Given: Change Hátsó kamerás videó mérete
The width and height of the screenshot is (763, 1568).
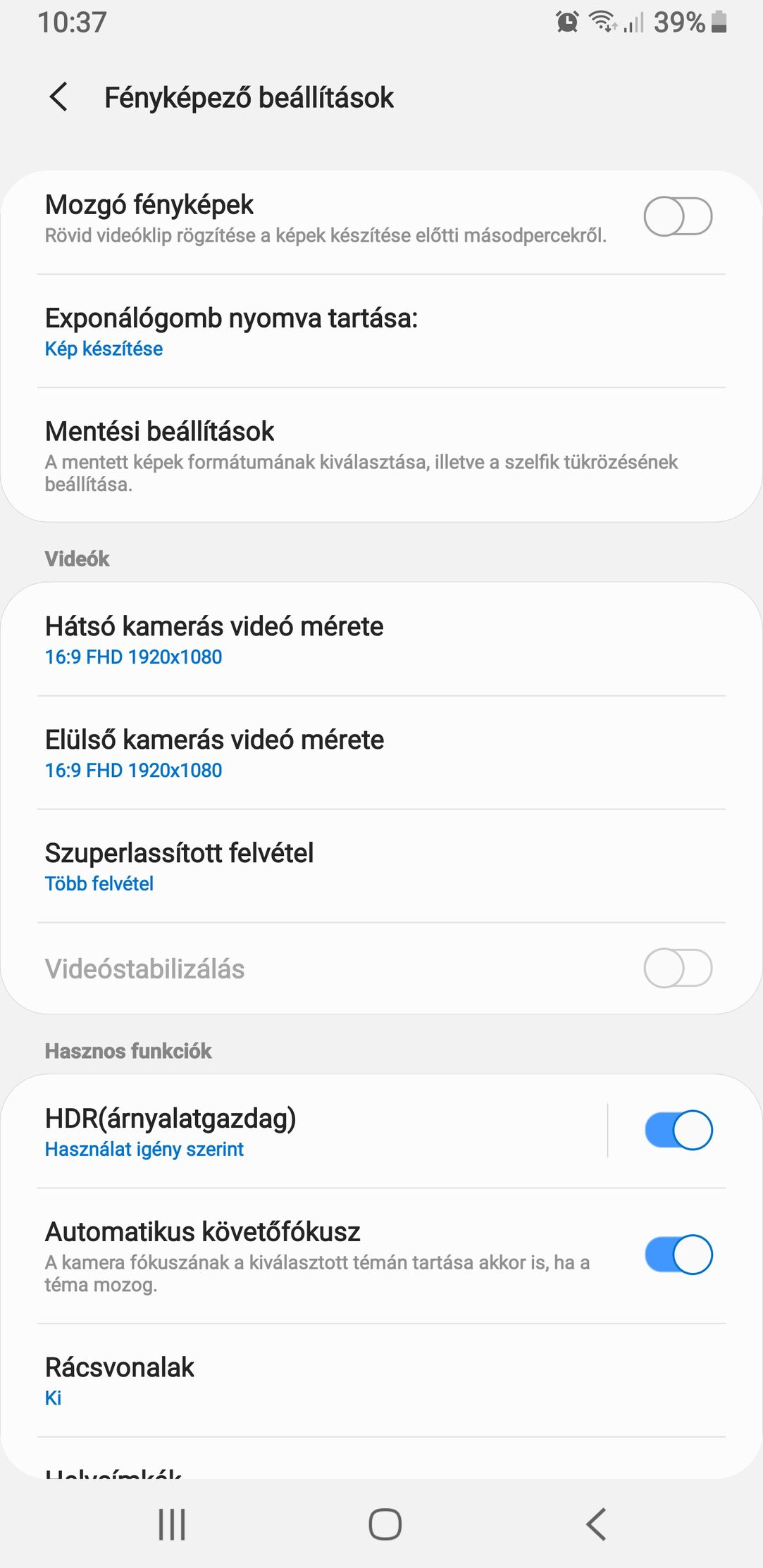Looking at the screenshot, I should pyautogui.click(x=381, y=640).
